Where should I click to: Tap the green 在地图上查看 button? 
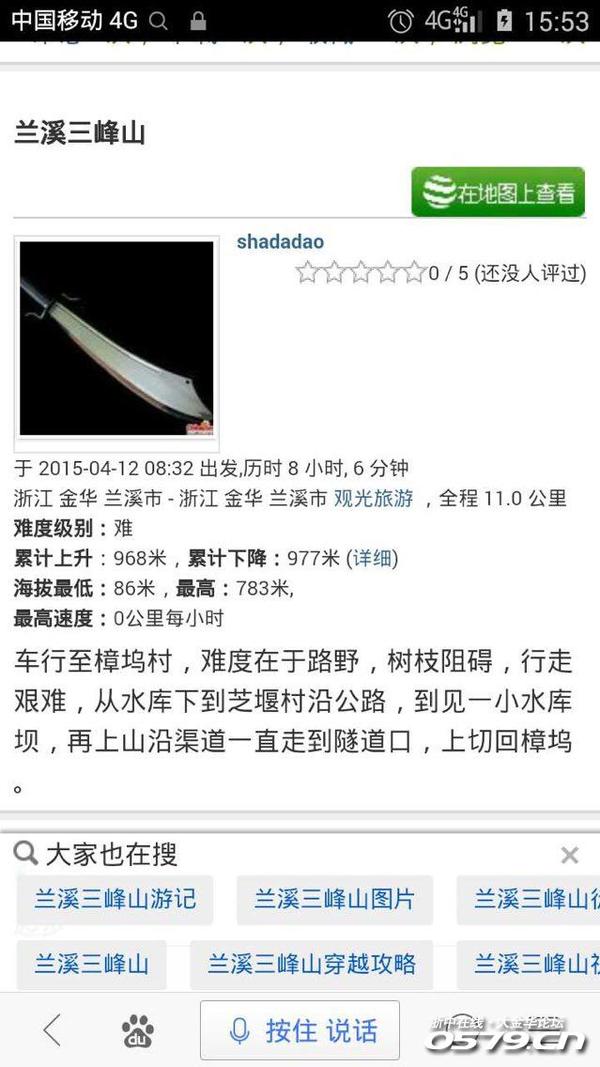pos(498,192)
